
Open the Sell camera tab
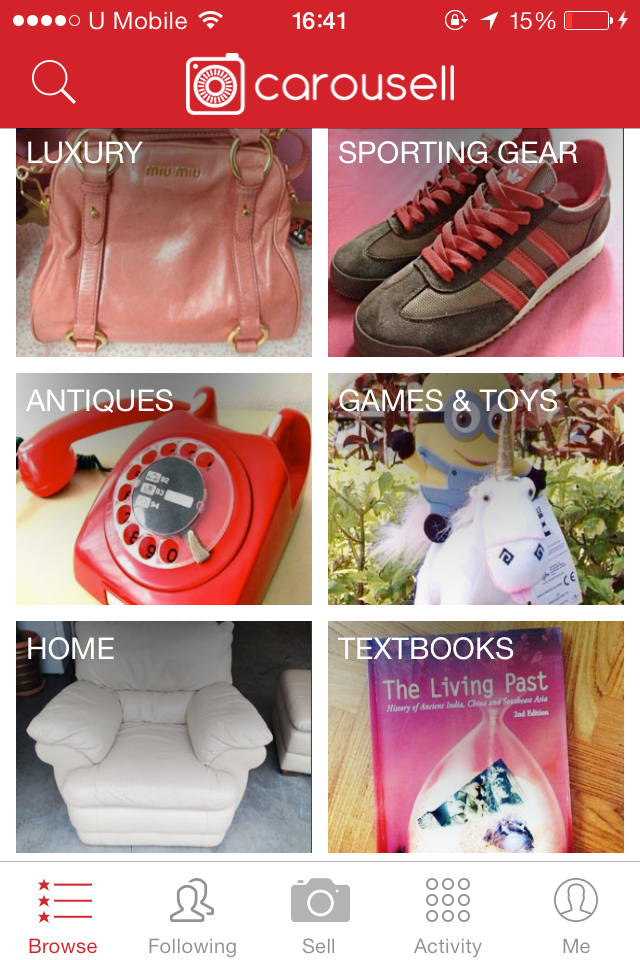click(x=319, y=916)
